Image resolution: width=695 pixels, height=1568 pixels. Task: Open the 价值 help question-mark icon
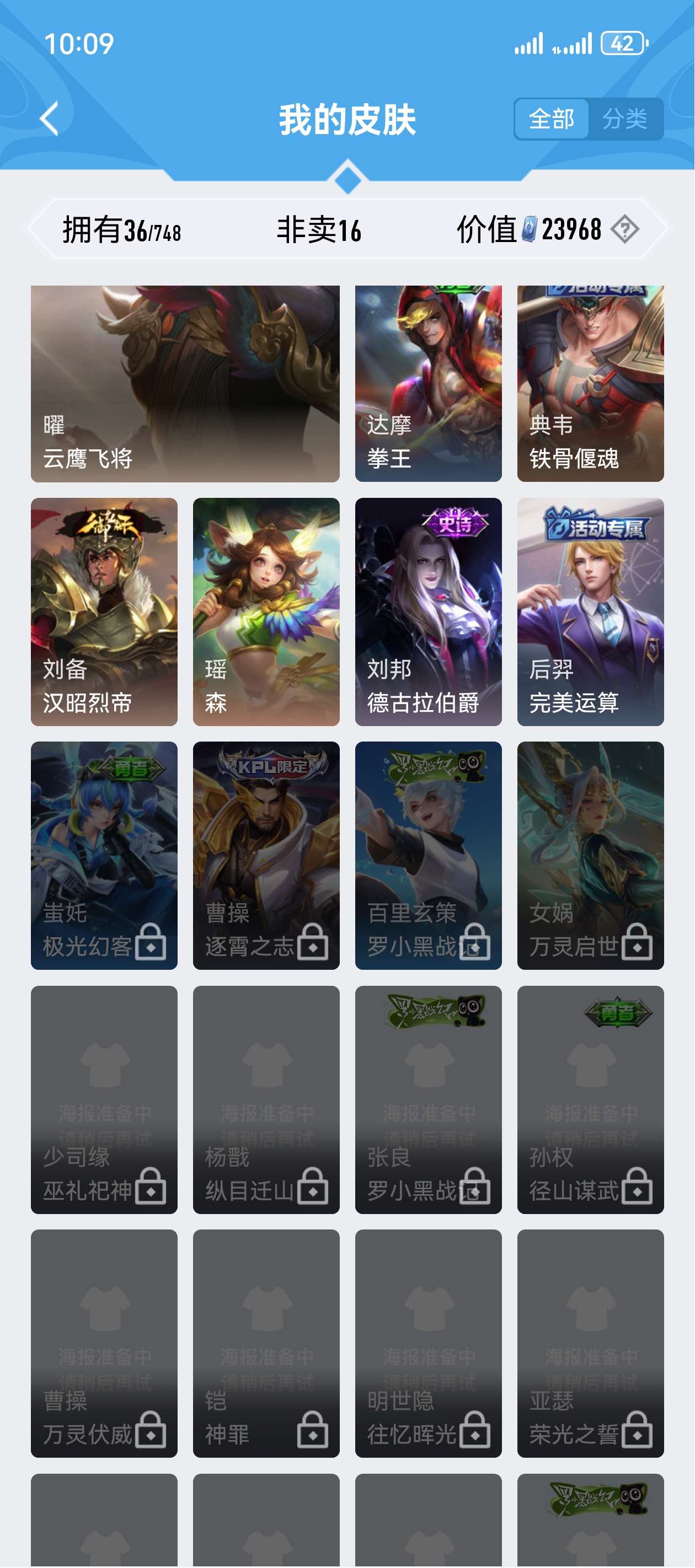pos(624,229)
